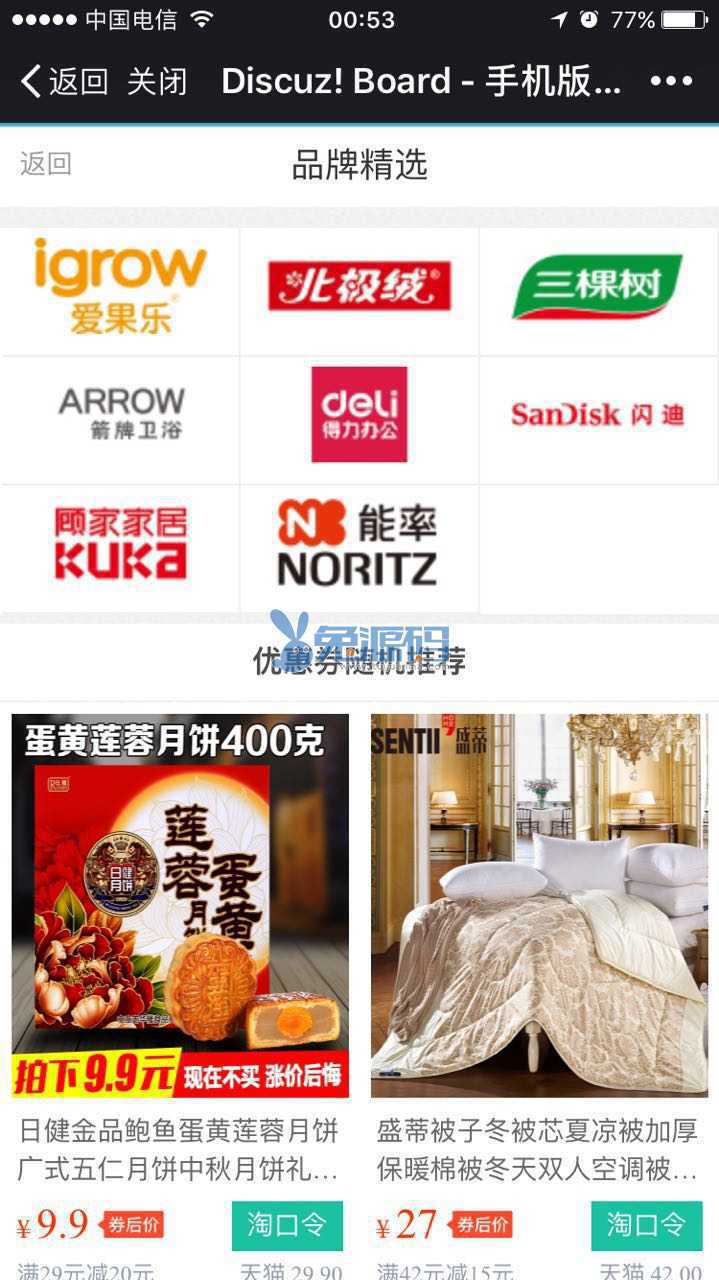Close the web page with 关闭

tap(157, 81)
